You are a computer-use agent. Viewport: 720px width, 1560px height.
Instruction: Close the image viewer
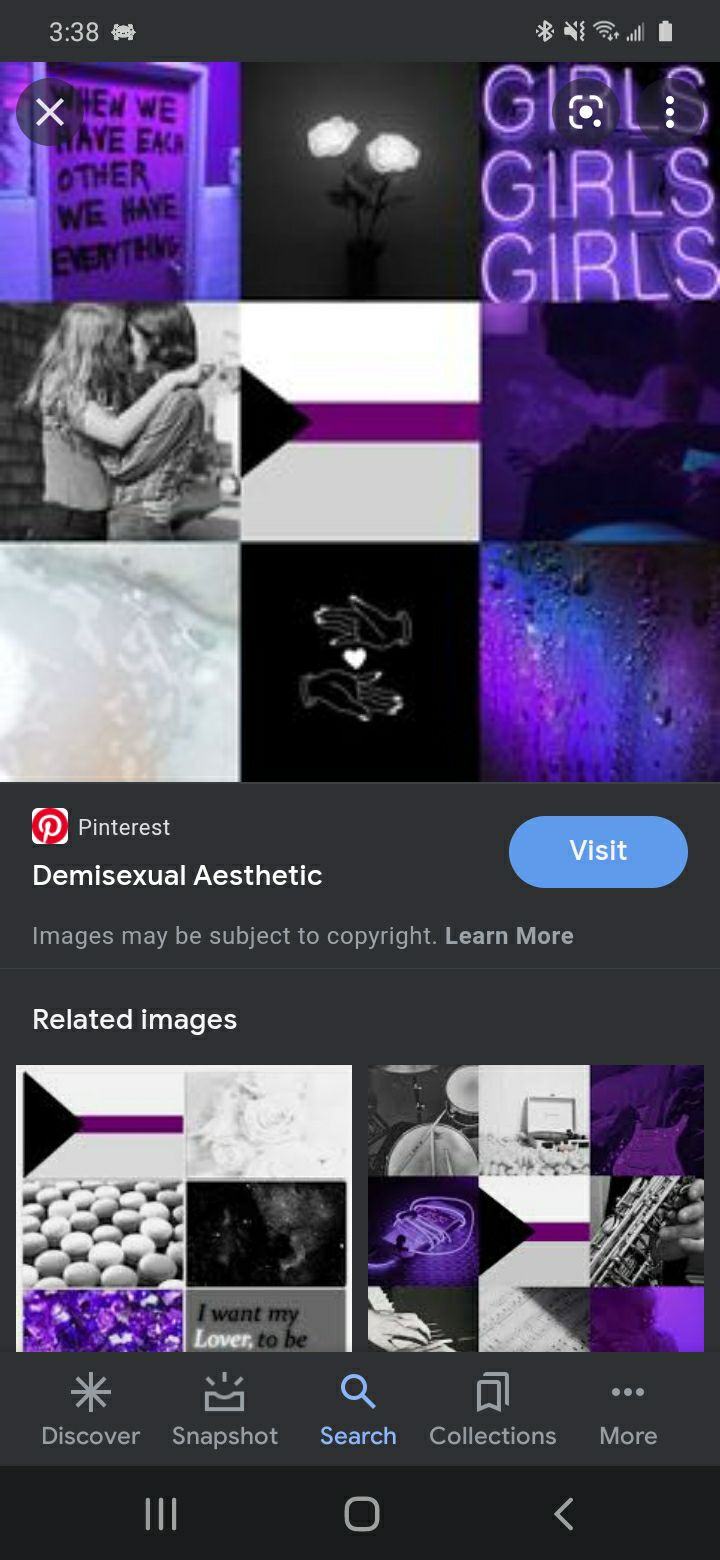(x=49, y=112)
